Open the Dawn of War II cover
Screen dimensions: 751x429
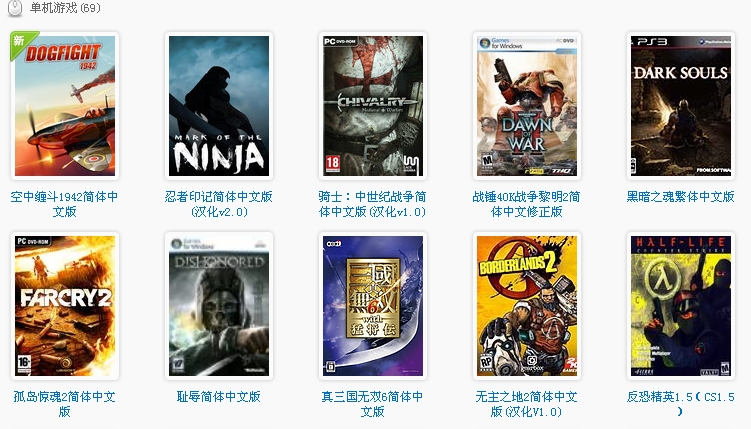[x=527, y=105]
